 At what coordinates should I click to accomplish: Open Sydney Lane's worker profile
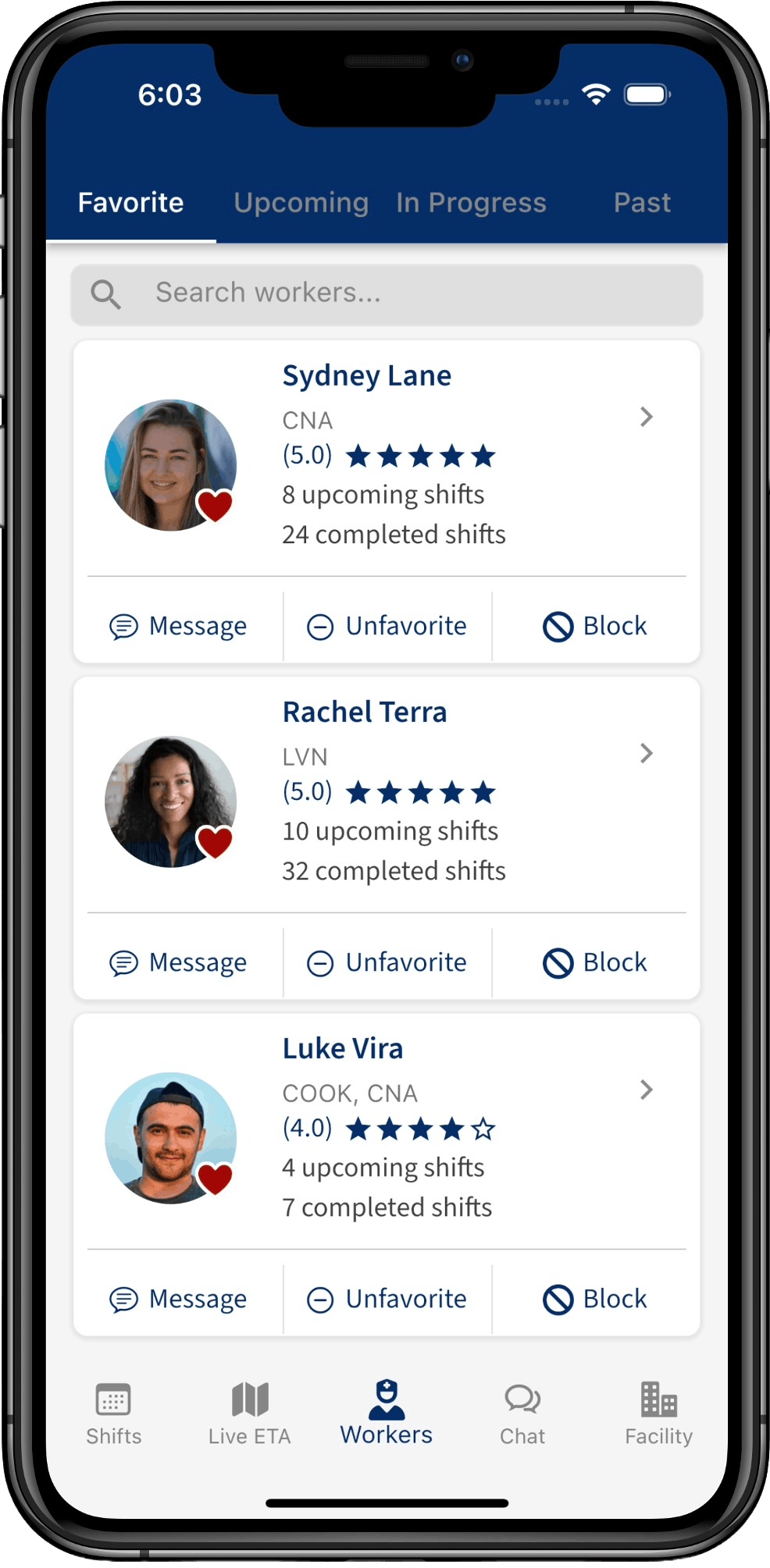[x=646, y=418]
